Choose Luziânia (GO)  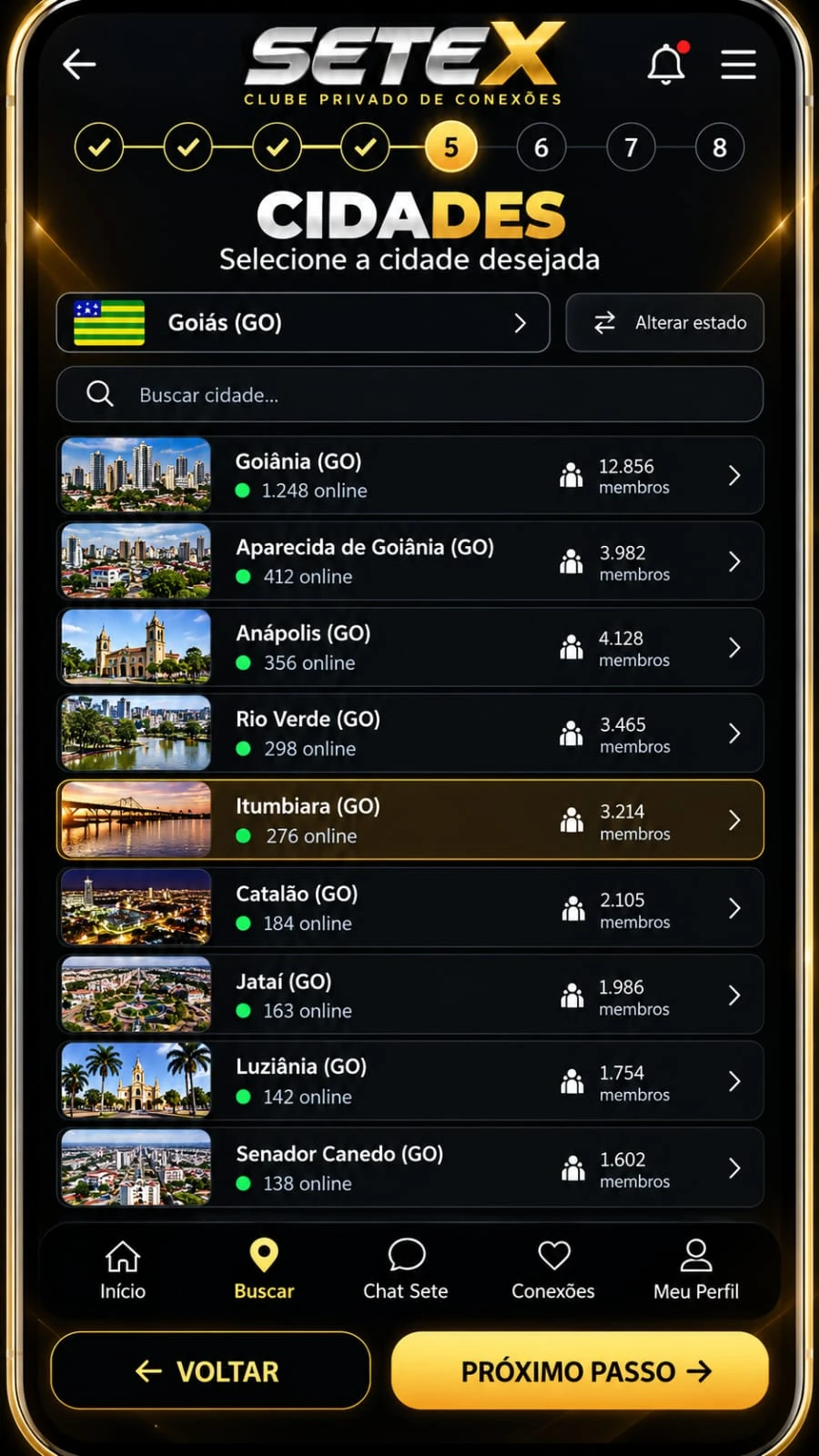pyautogui.click(x=409, y=1081)
